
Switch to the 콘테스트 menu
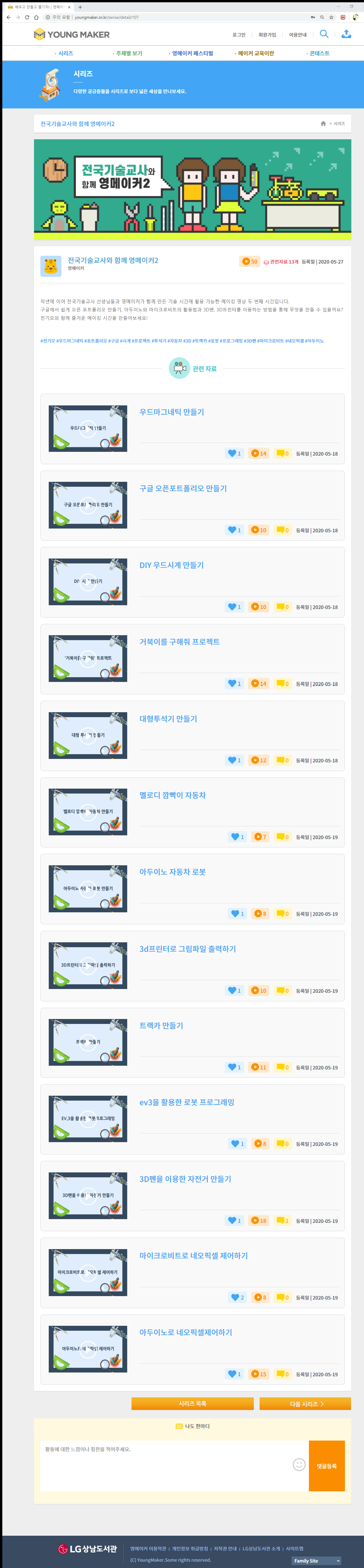click(318, 54)
